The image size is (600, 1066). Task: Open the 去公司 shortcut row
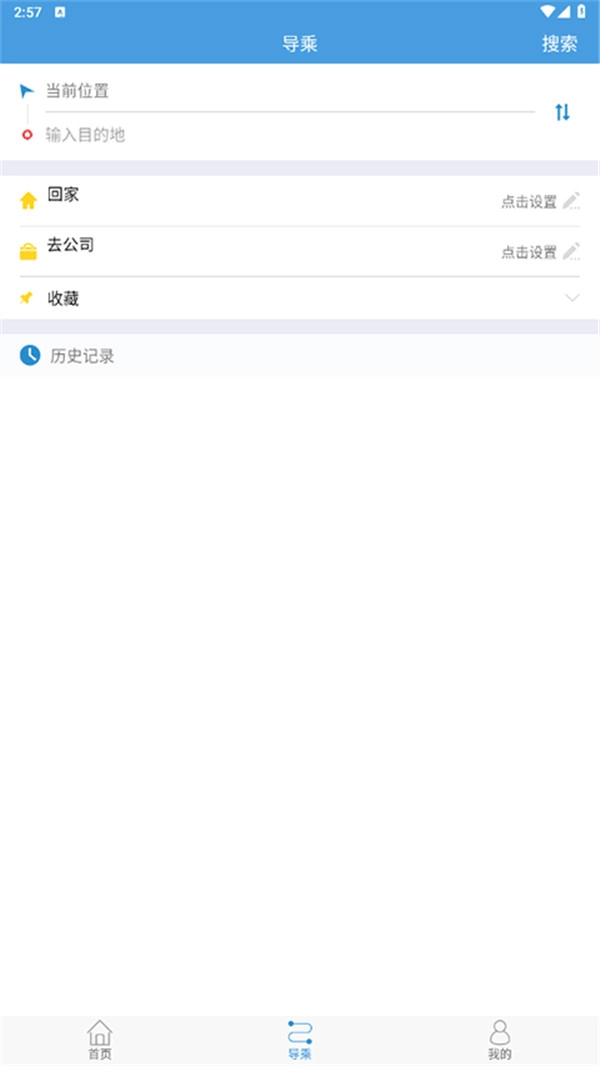(x=300, y=252)
